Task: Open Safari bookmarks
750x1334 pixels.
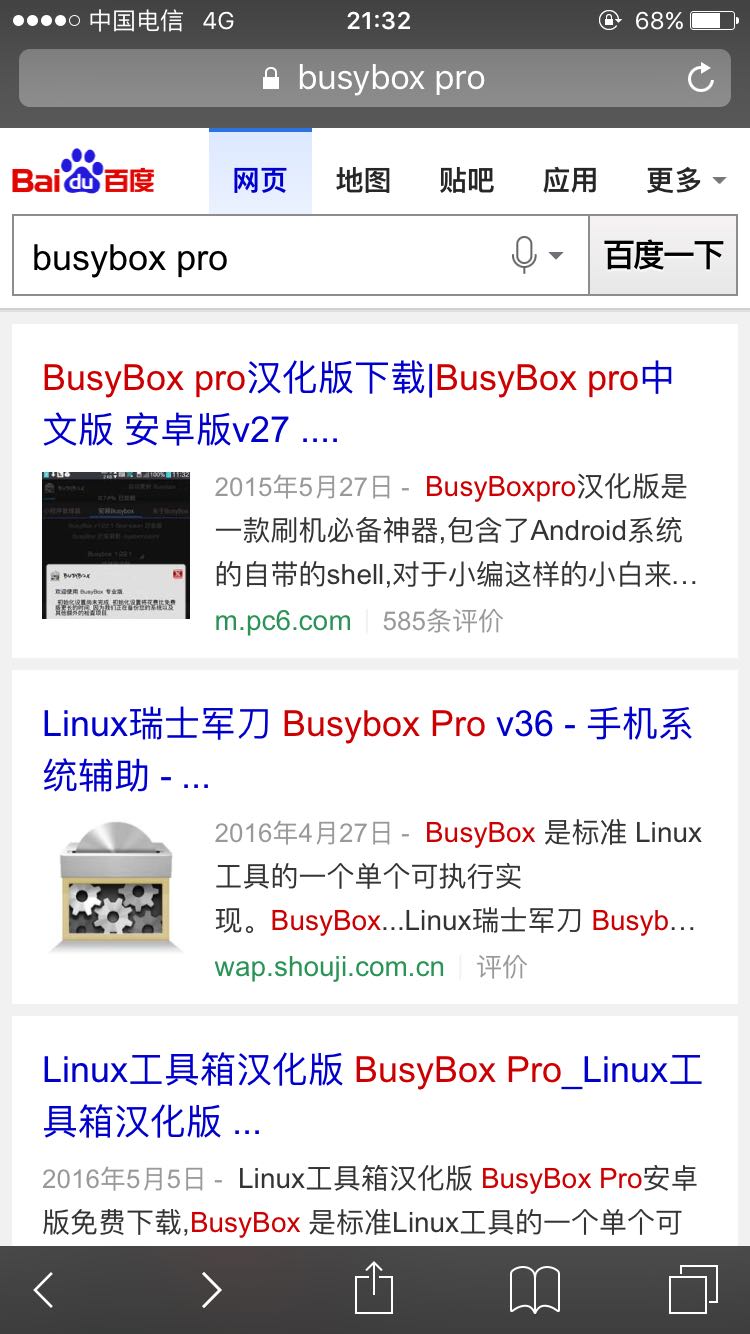Action: coord(535,1290)
